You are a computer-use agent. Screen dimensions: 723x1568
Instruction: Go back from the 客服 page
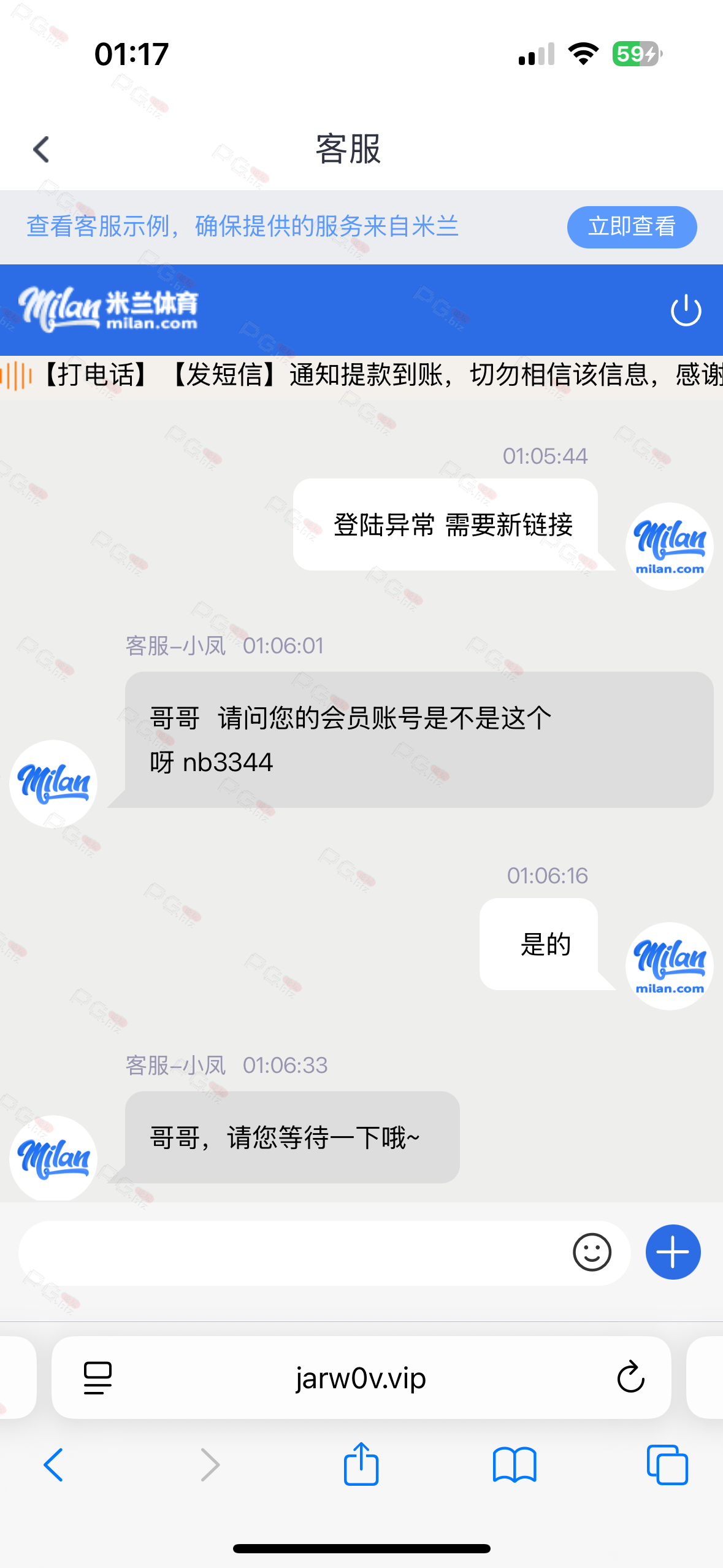coord(41,149)
